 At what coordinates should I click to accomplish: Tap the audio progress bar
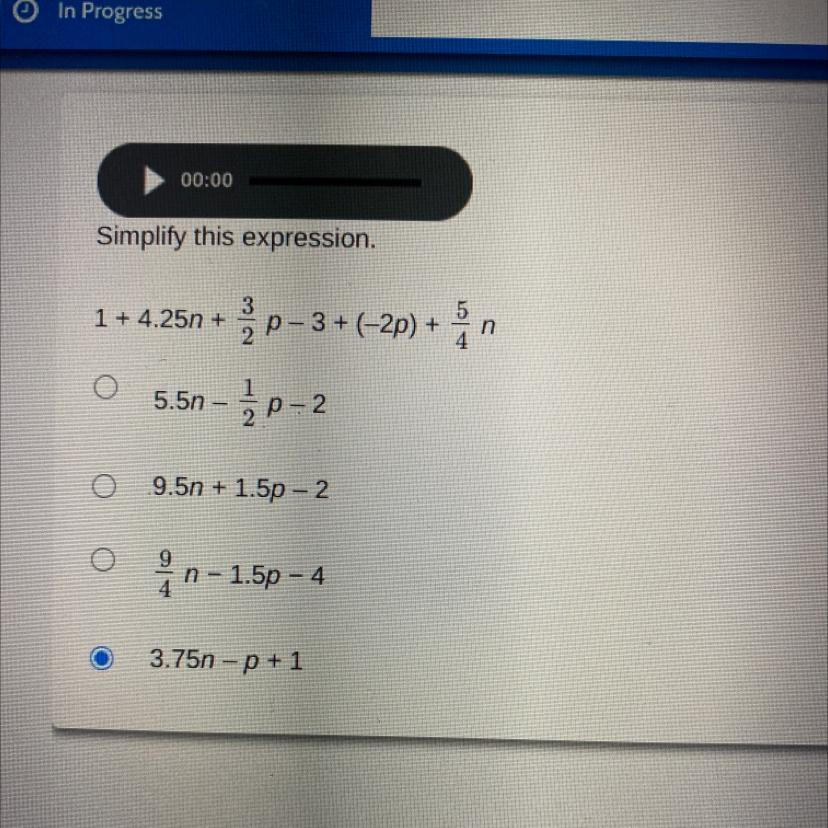(x=334, y=183)
